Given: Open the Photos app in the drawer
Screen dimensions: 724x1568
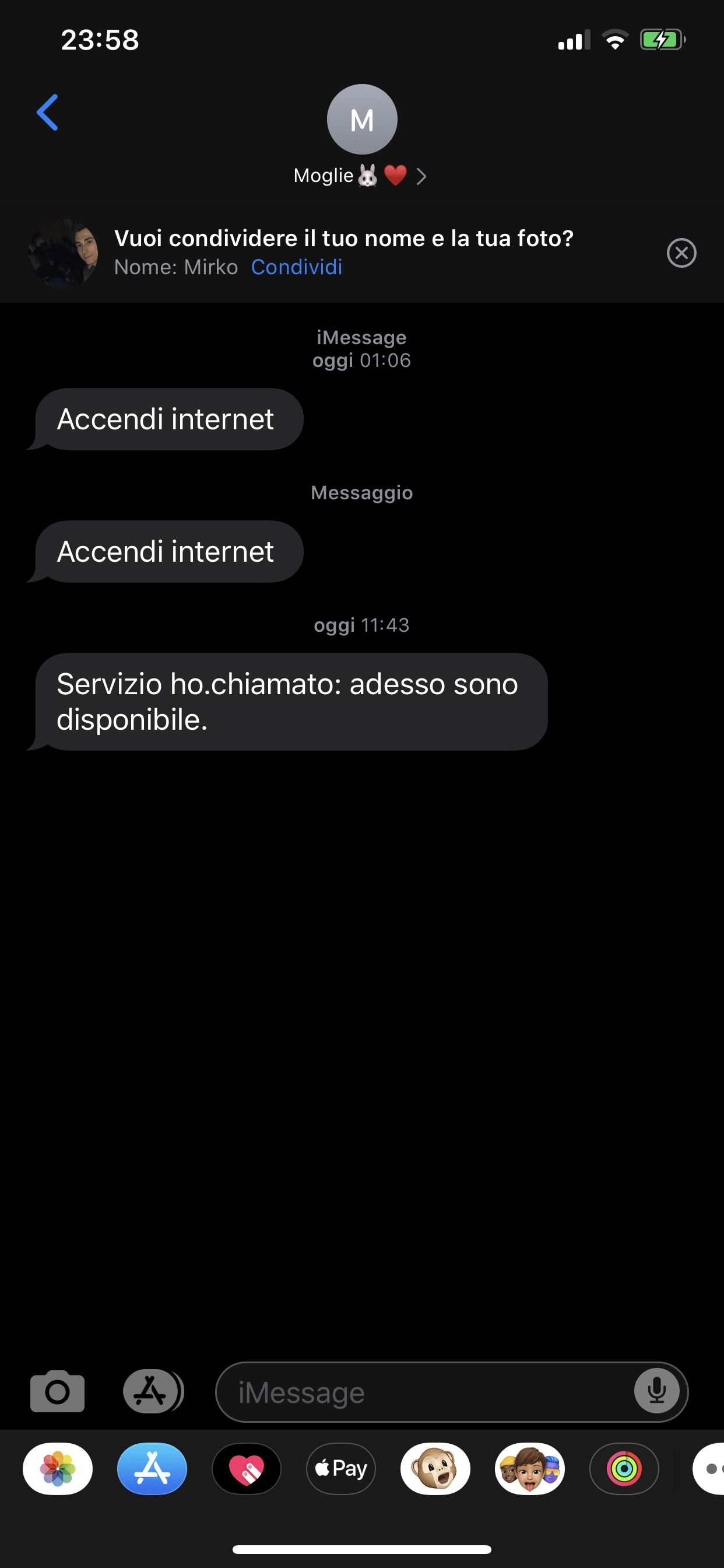Looking at the screenshot, I should [x=58, y=1469].
